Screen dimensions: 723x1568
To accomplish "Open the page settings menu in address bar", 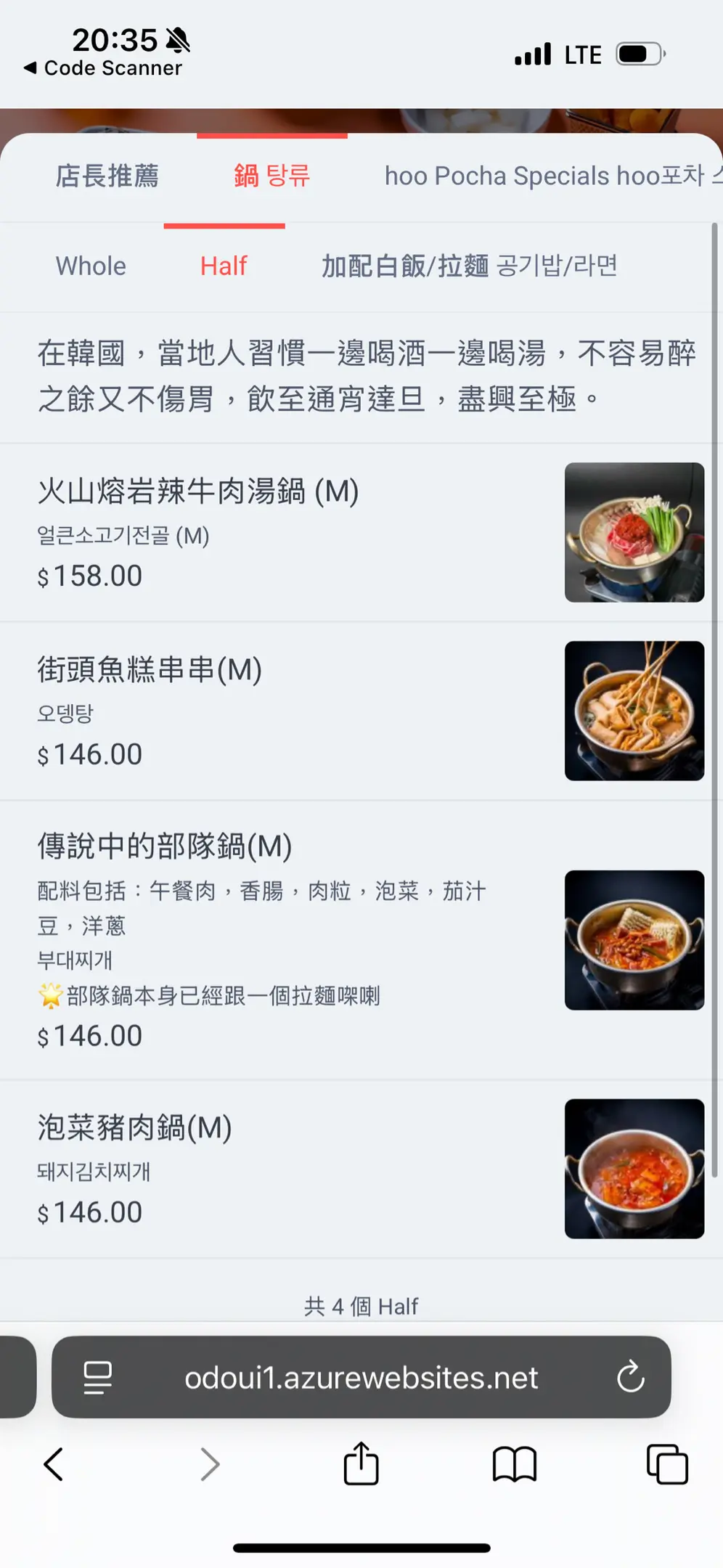I will pyautogui.click(x=97, y=1377).
